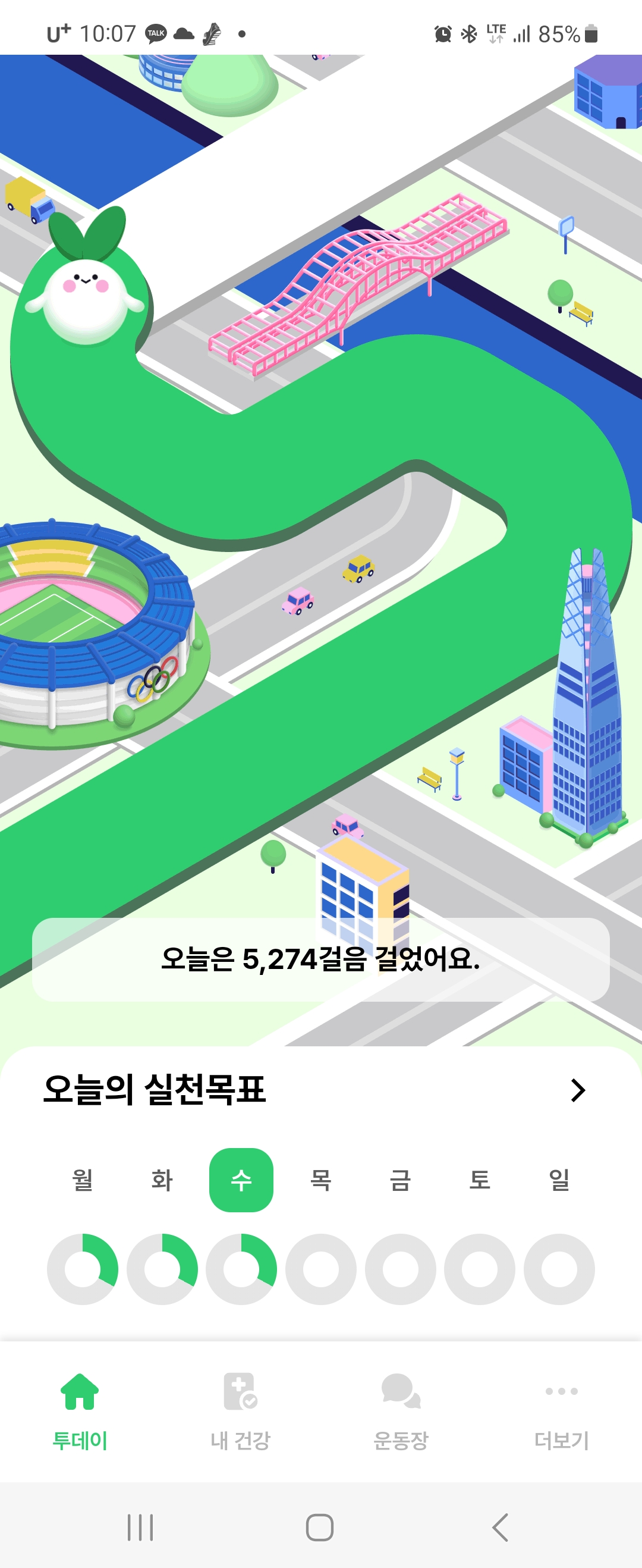This screenshot has width=642, height=1568.
Task: Select 월 in the weekday row
Action: [83, 1180]
